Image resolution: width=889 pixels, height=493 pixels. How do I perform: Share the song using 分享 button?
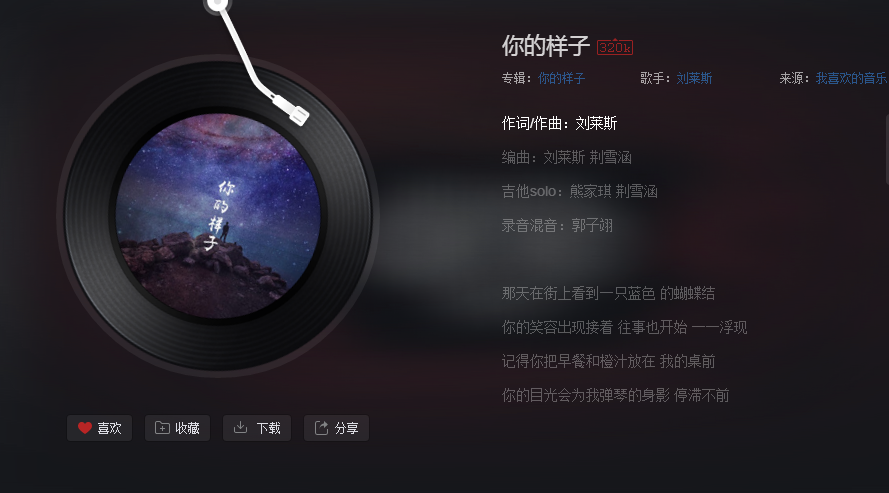click(x=336, y=428)
